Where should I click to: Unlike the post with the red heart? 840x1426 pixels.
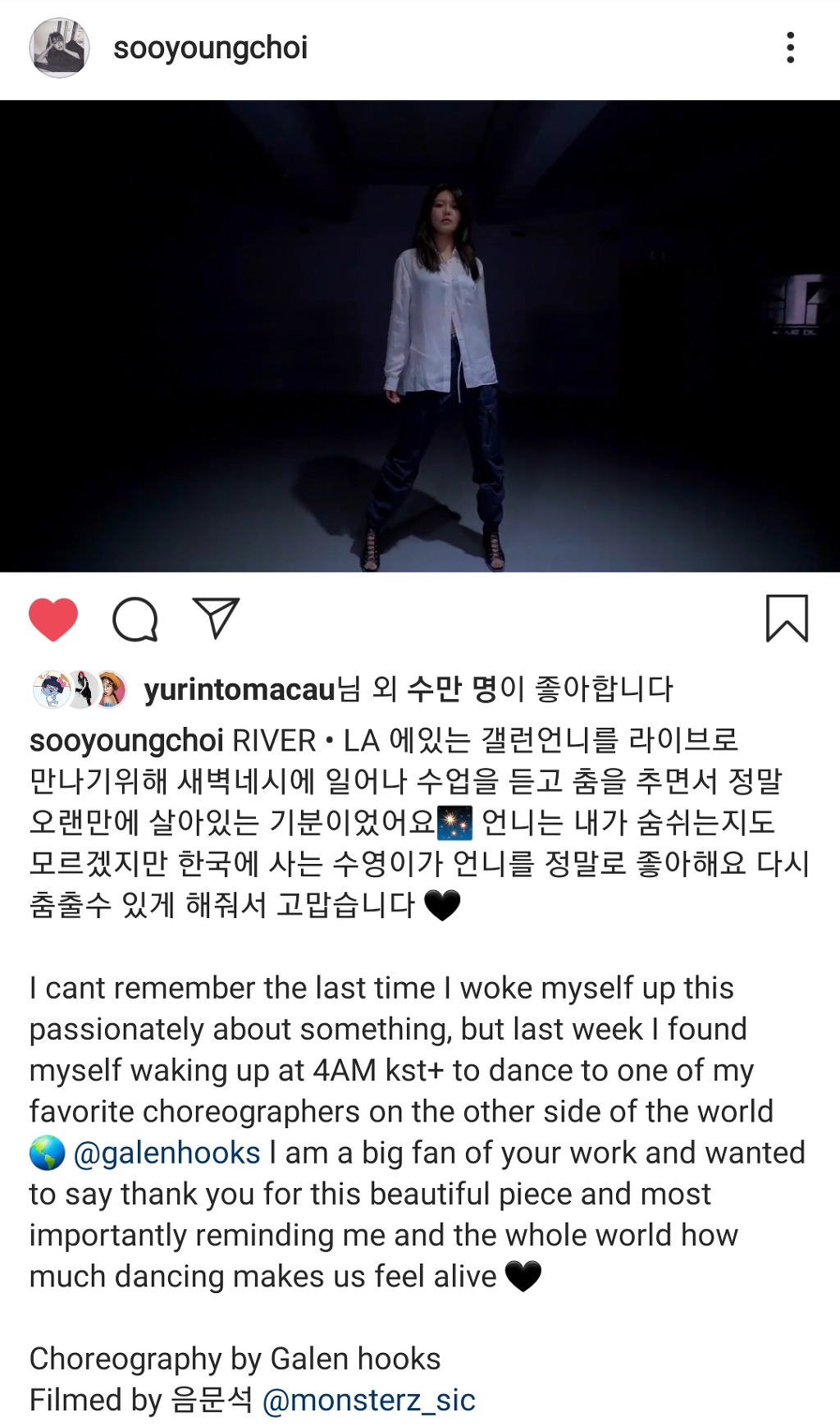coord(53,619)
